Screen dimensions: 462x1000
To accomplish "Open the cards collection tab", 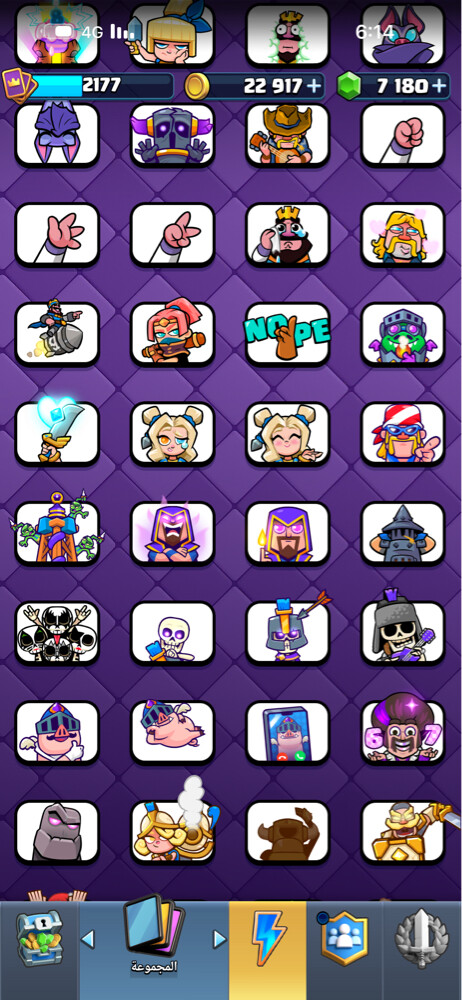I will 154,936.
